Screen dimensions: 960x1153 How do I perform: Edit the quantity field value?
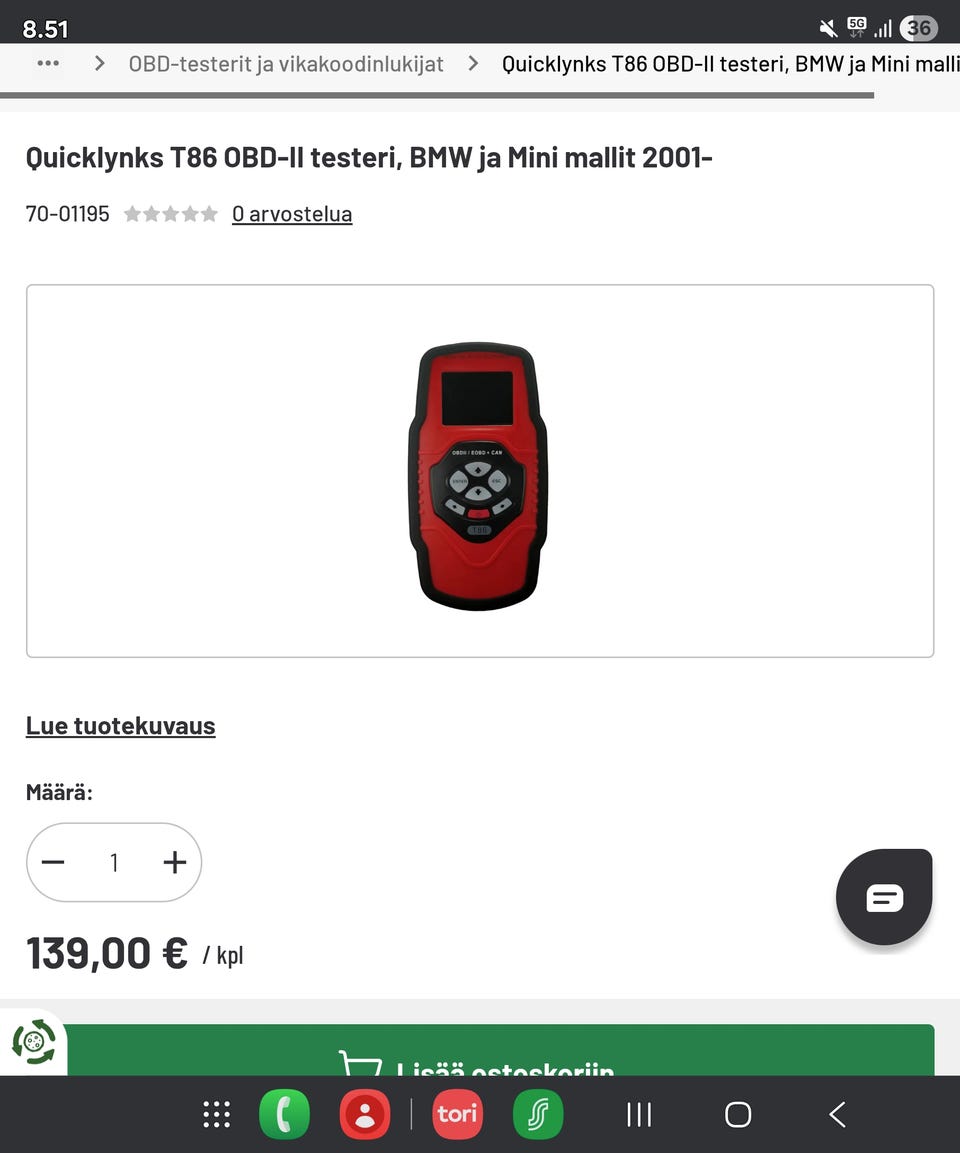(x=114, y=862)
